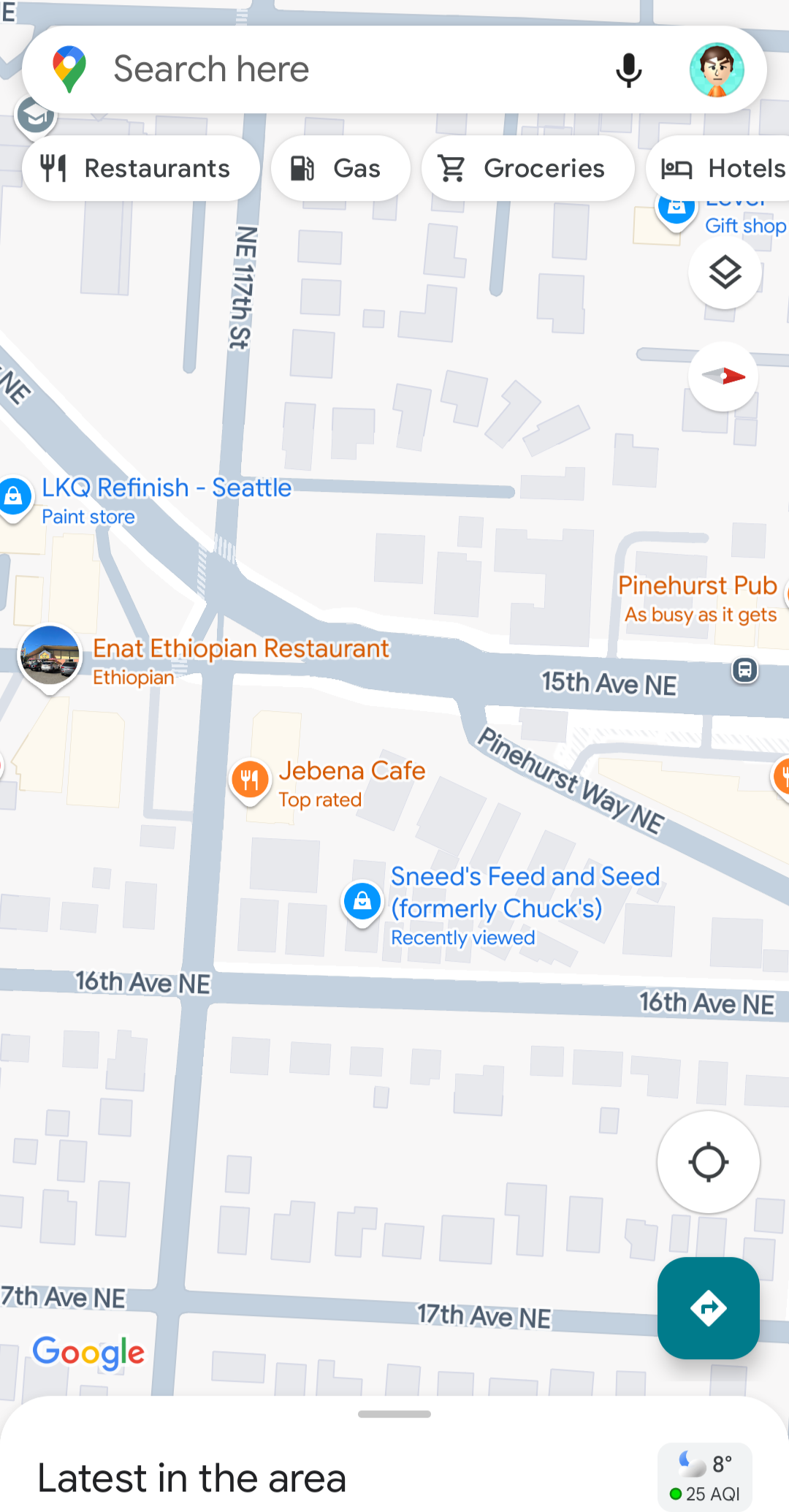Viewport: 789px width, 1512px height.
Task: Center the map on my location
Action: 708,1162
